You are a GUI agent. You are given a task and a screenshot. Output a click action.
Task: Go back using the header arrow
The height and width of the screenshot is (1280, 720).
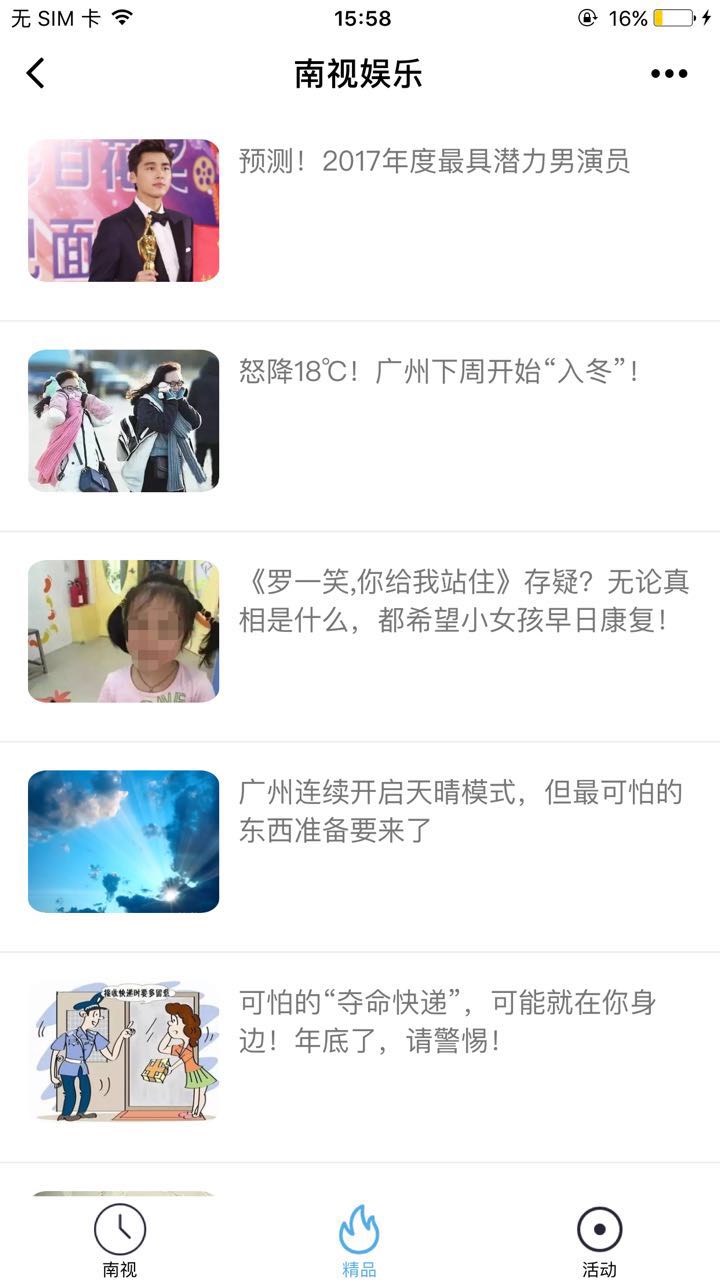coord(36,73)
